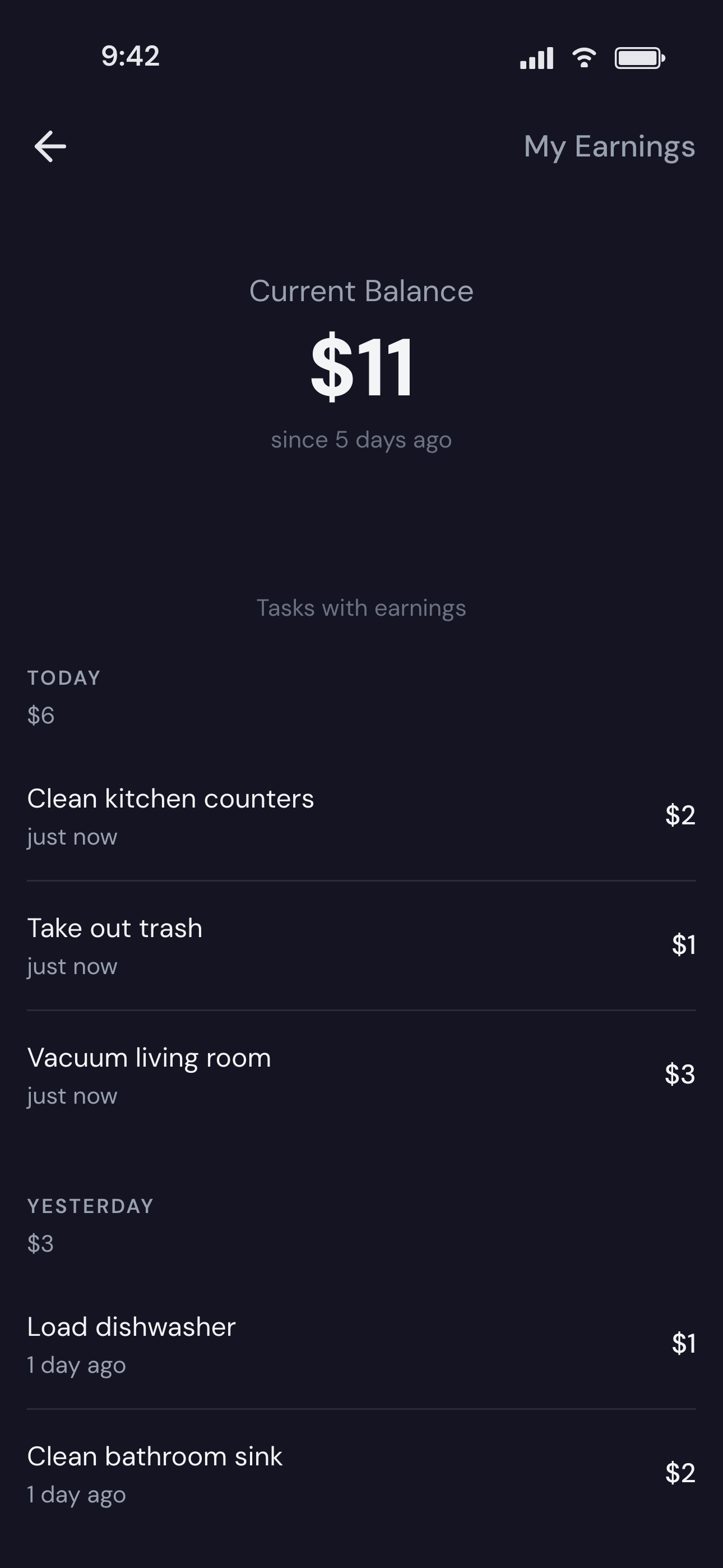This screenshot has height=1568, width=723.
Task: Tap the 'since 5 days ago' label
Action: click(x=361, y=440)
